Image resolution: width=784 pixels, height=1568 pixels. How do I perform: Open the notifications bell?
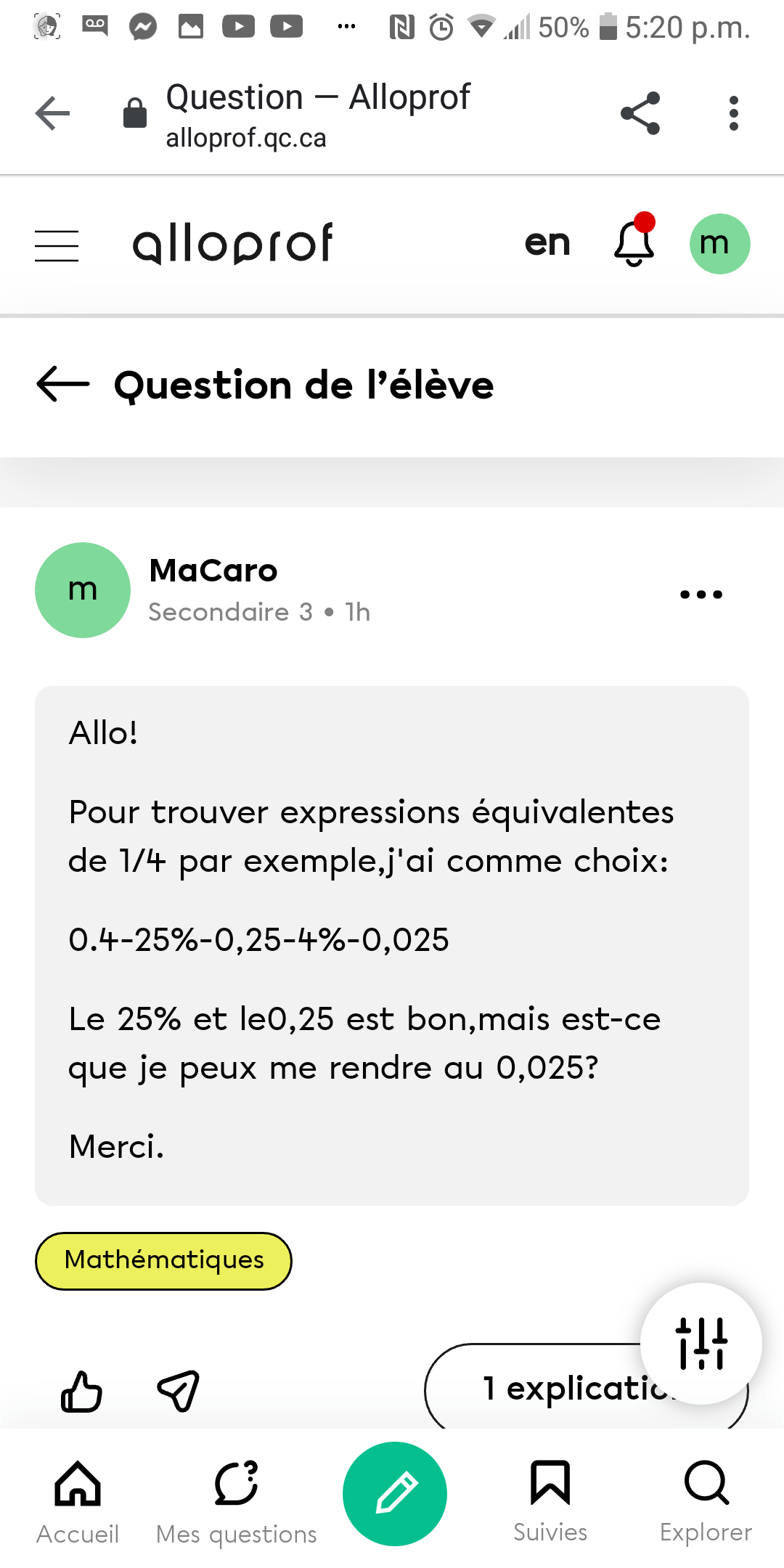coord(634,242)
